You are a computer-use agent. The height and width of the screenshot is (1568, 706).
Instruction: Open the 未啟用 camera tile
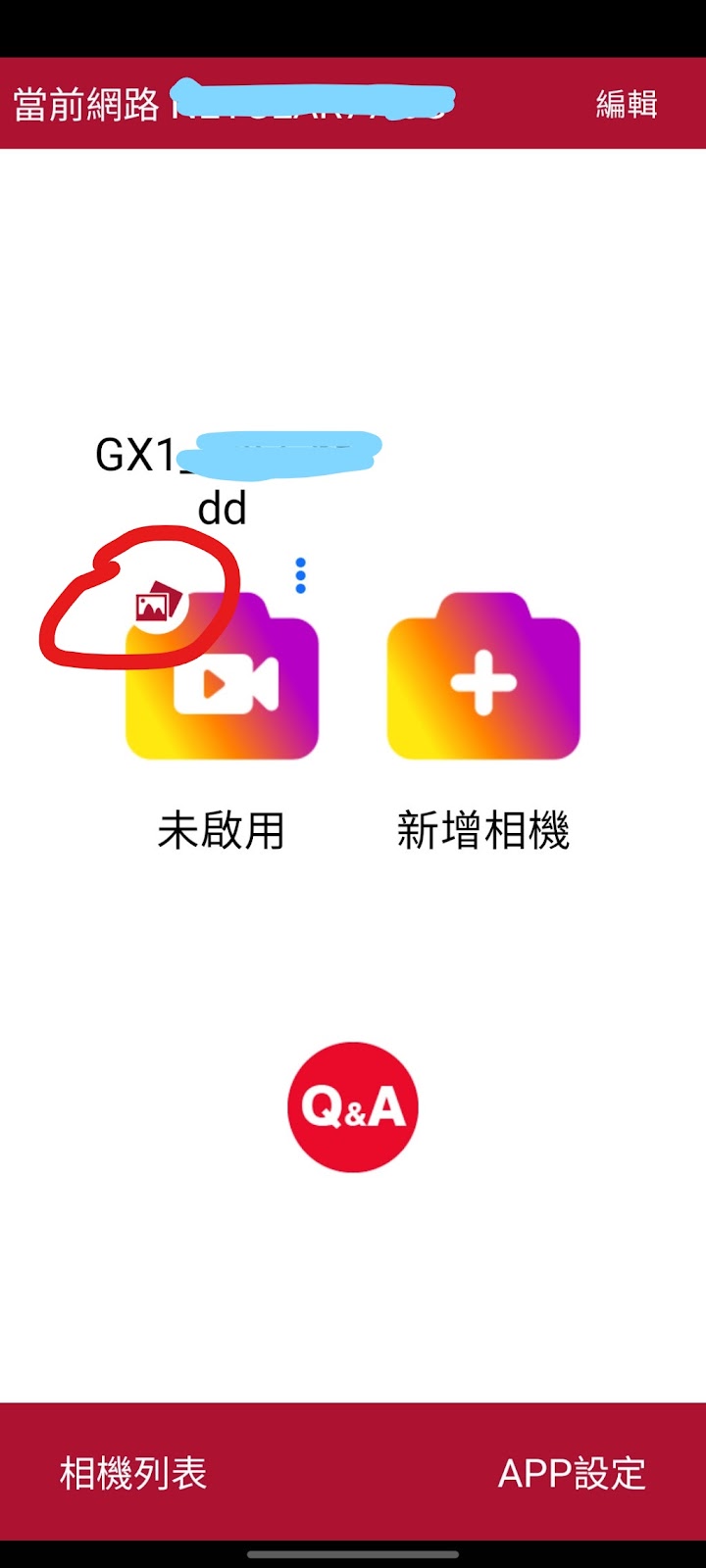pos(222,676)
